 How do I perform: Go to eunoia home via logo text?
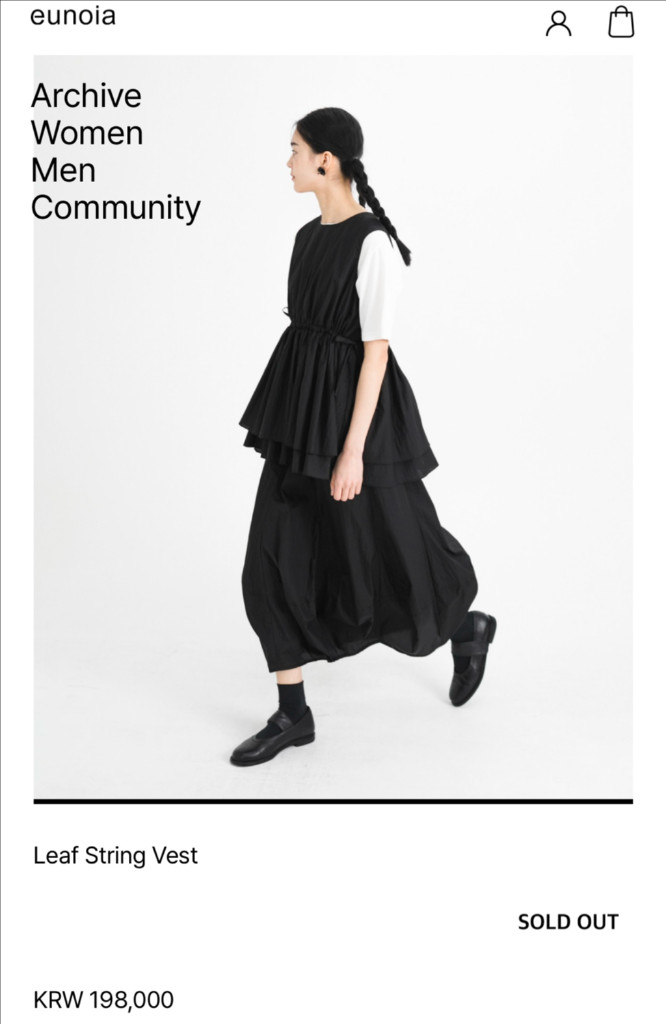point(73,16)
